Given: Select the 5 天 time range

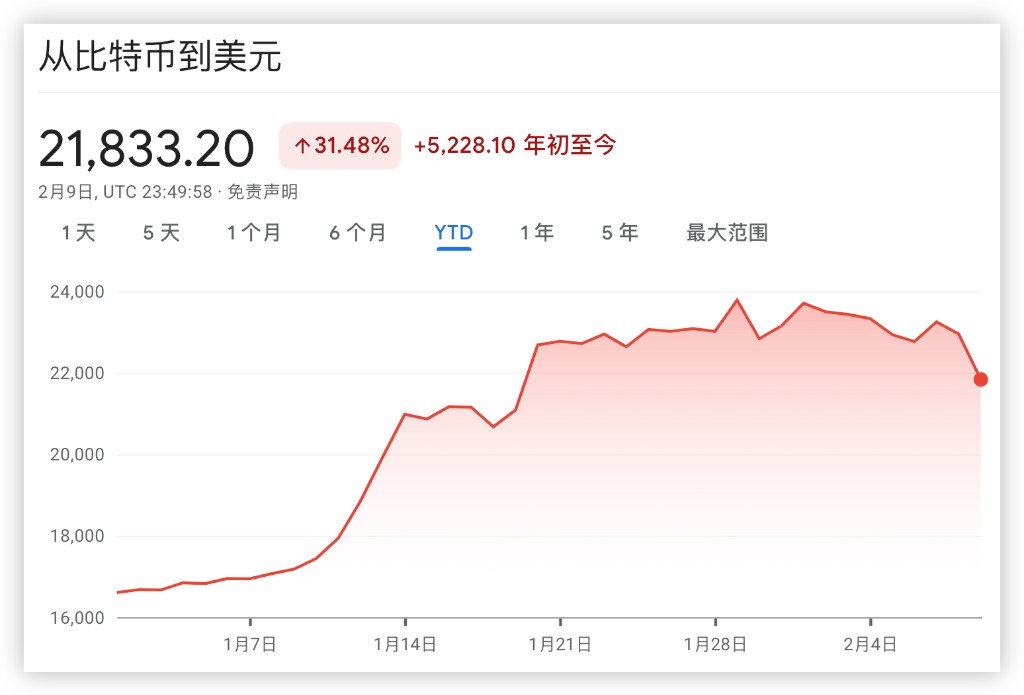Looking at the screenshot, I should (x=161, y=233).
